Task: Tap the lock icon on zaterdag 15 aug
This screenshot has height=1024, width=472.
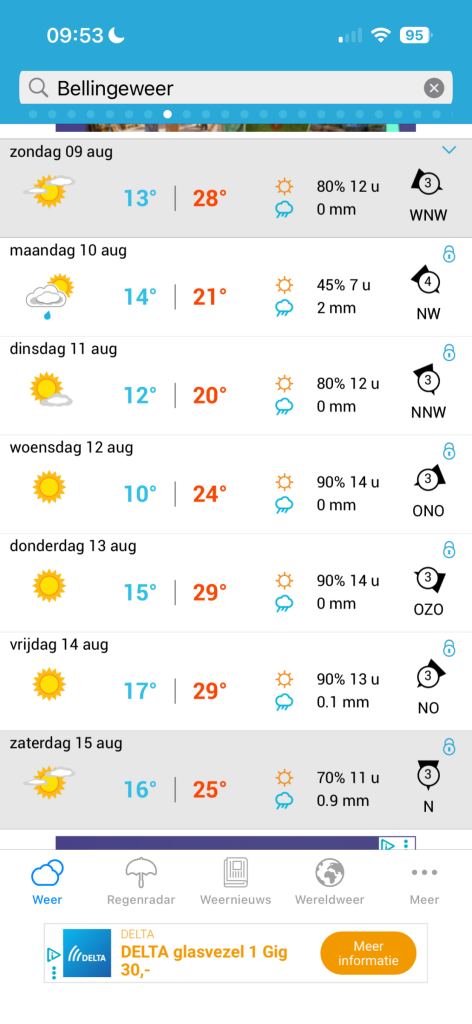Action: [x=449, y=746]
